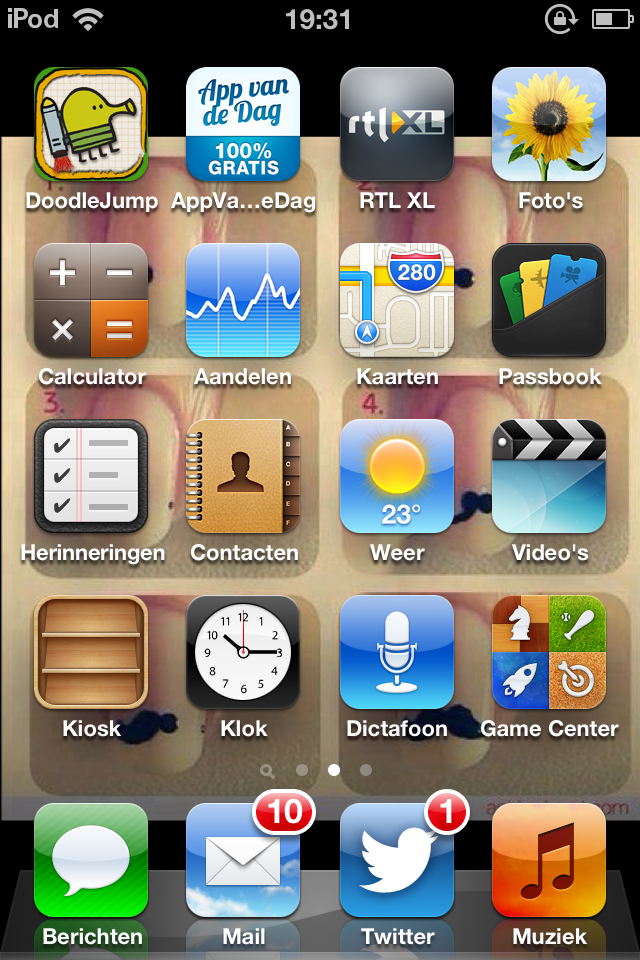Screen dimensions: 640x960
Task: Check the Weer weather app
Action: click(x=396, y=477)
